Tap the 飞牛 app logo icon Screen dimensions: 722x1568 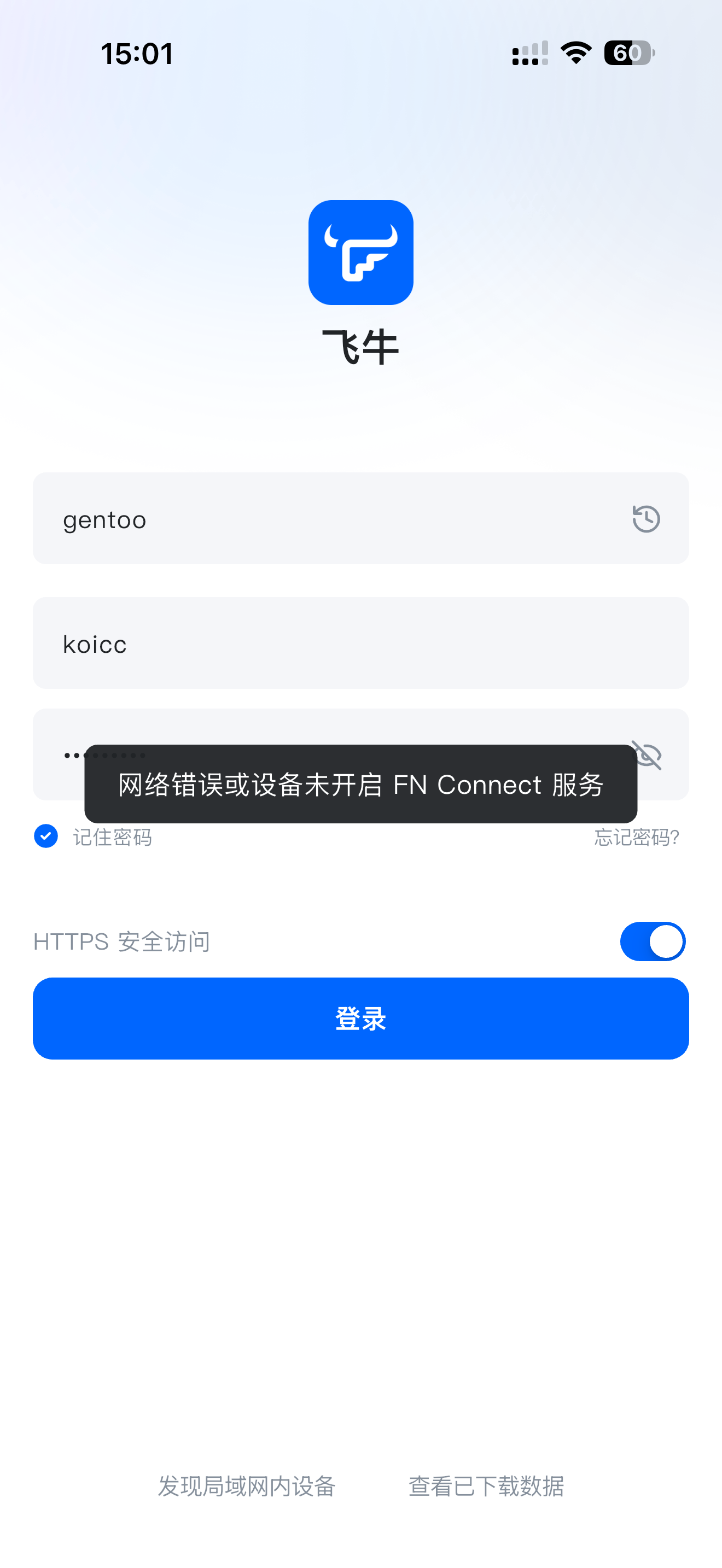[x=361, y=252]
